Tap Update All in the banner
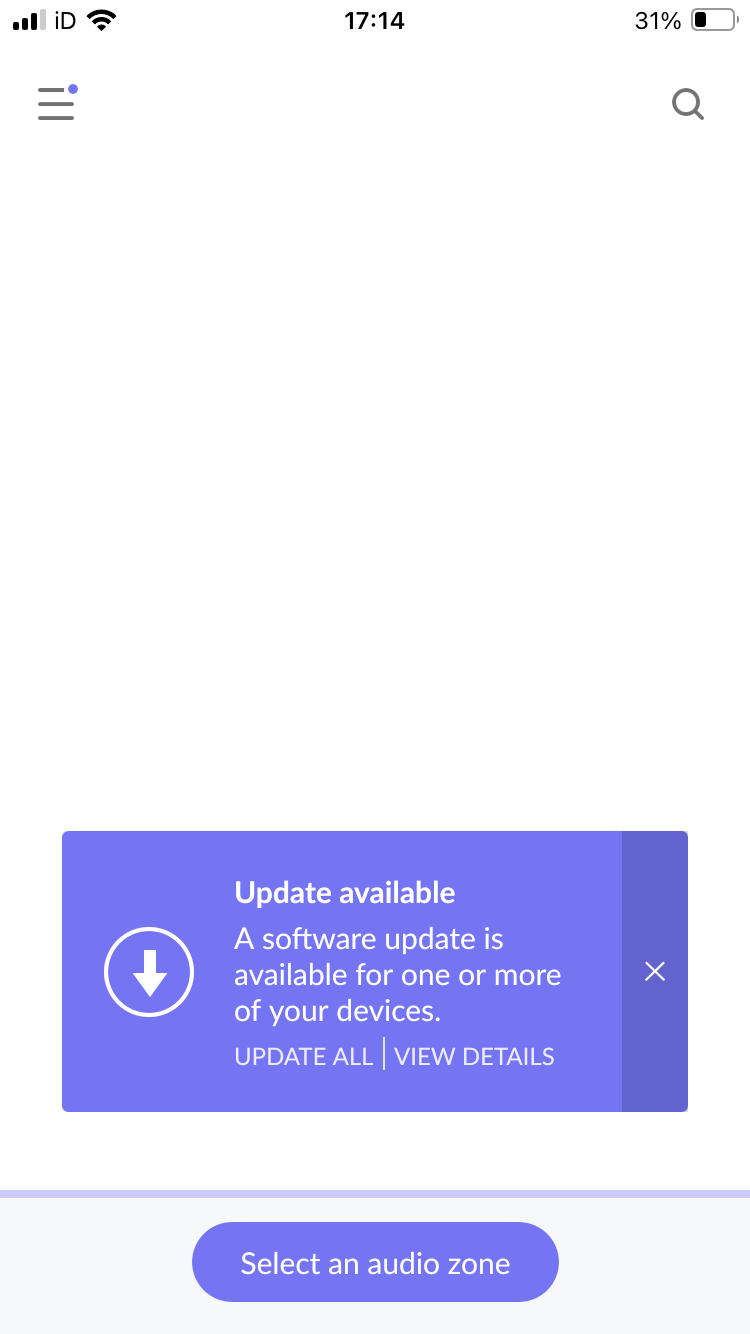Image resolution: width=750 pixels, height=1334 pixels. [303, 1056]
